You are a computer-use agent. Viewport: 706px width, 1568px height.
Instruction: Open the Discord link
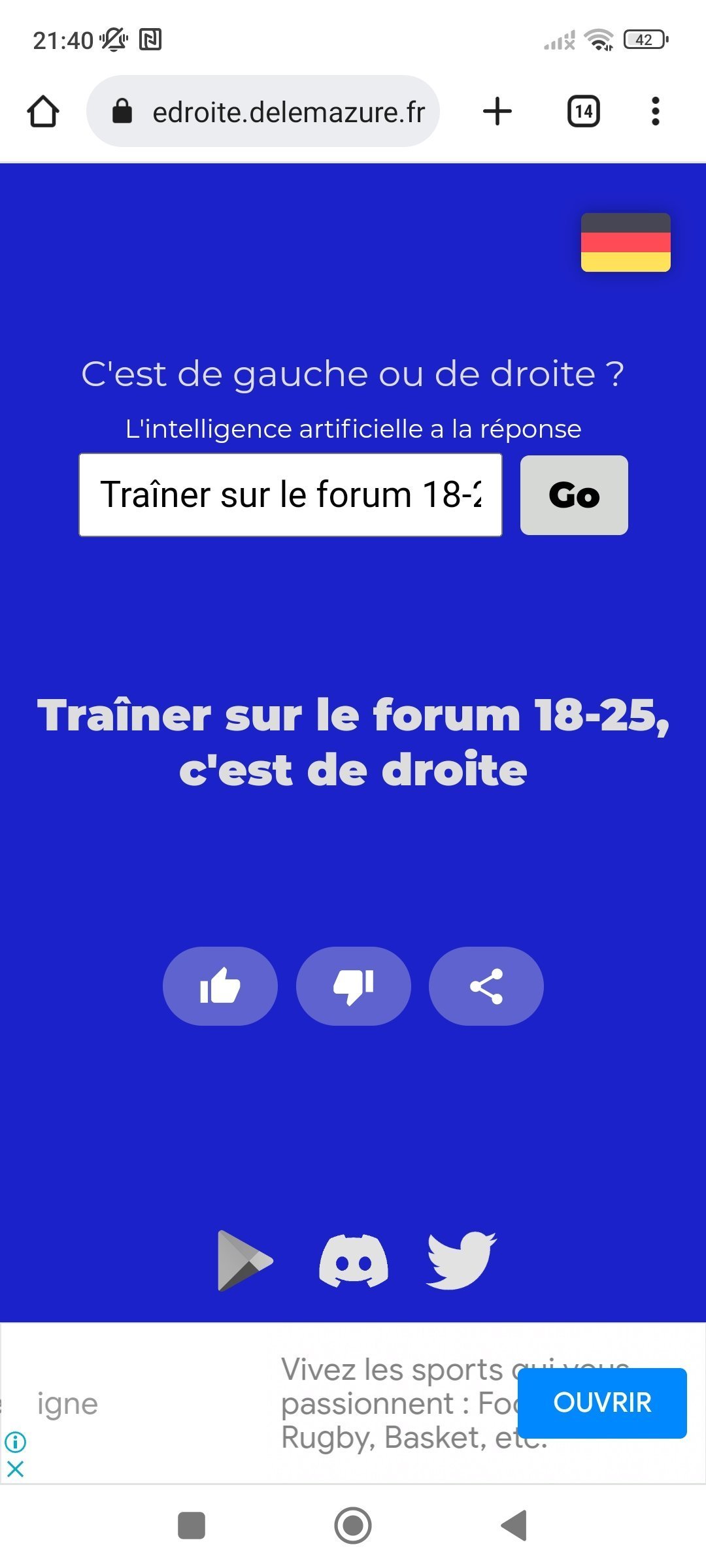pyautogui.click(x=354, y=1261)
